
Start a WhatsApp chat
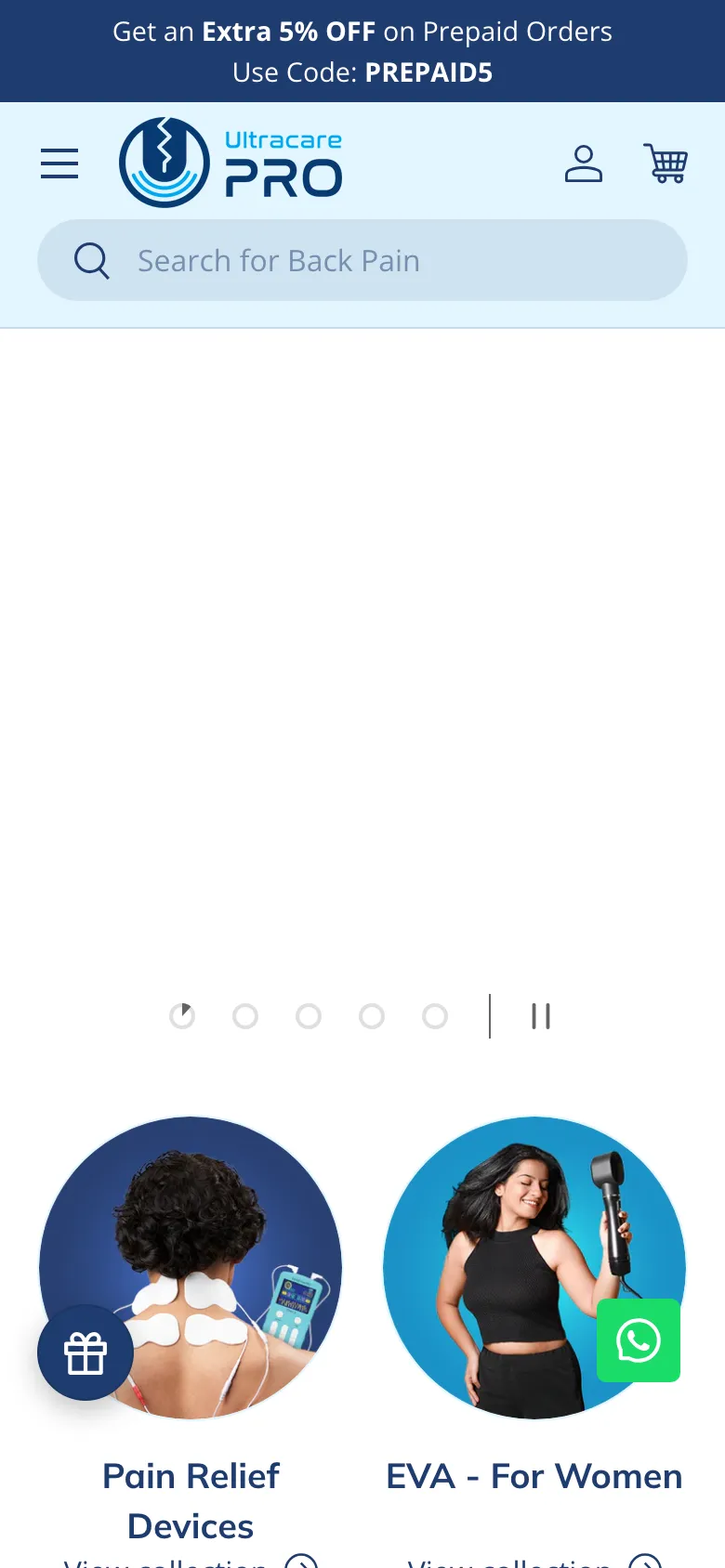[639, 1340]
